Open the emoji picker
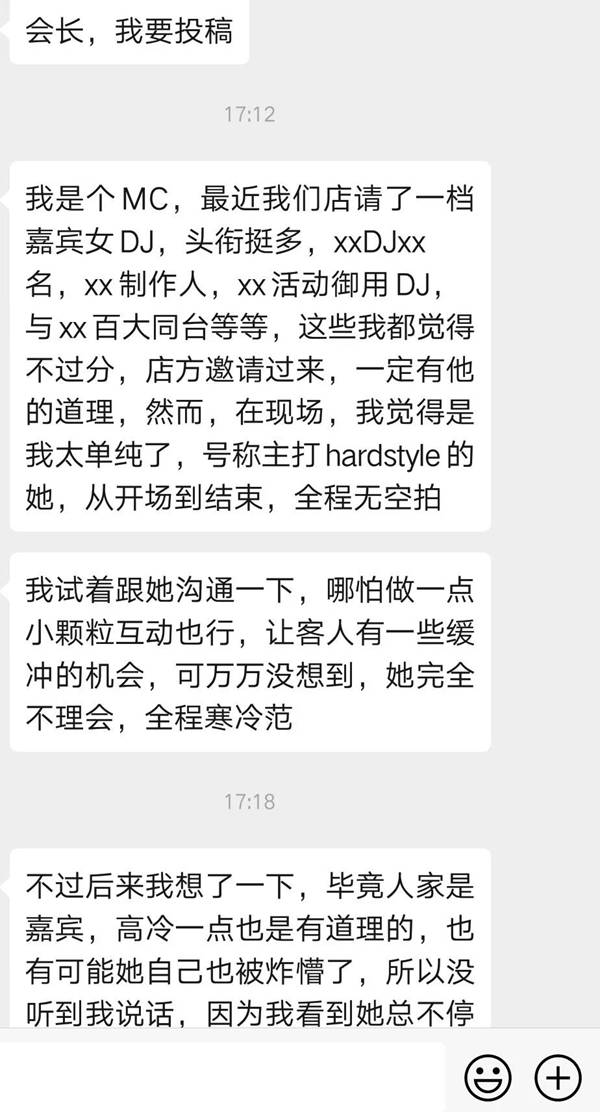Image resolution: width=600 pixels, height=1112 pixels. 488,1077
